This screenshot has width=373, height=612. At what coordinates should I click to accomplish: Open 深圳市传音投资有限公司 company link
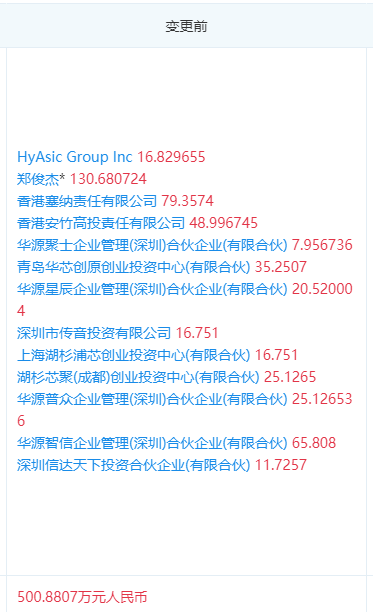point(94,333)
